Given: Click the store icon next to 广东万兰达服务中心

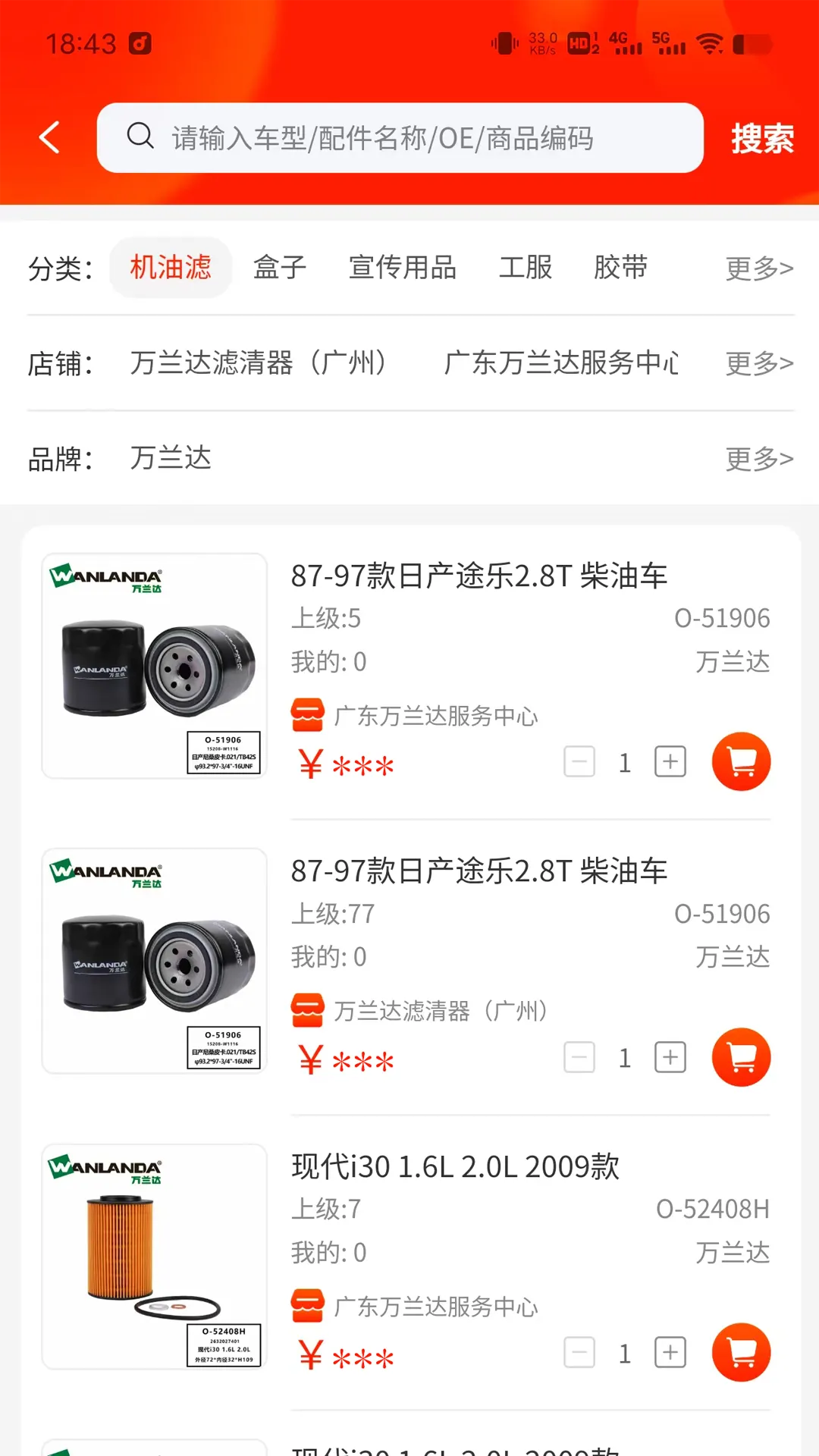Looking at the screenshot, I should point(307,714).
